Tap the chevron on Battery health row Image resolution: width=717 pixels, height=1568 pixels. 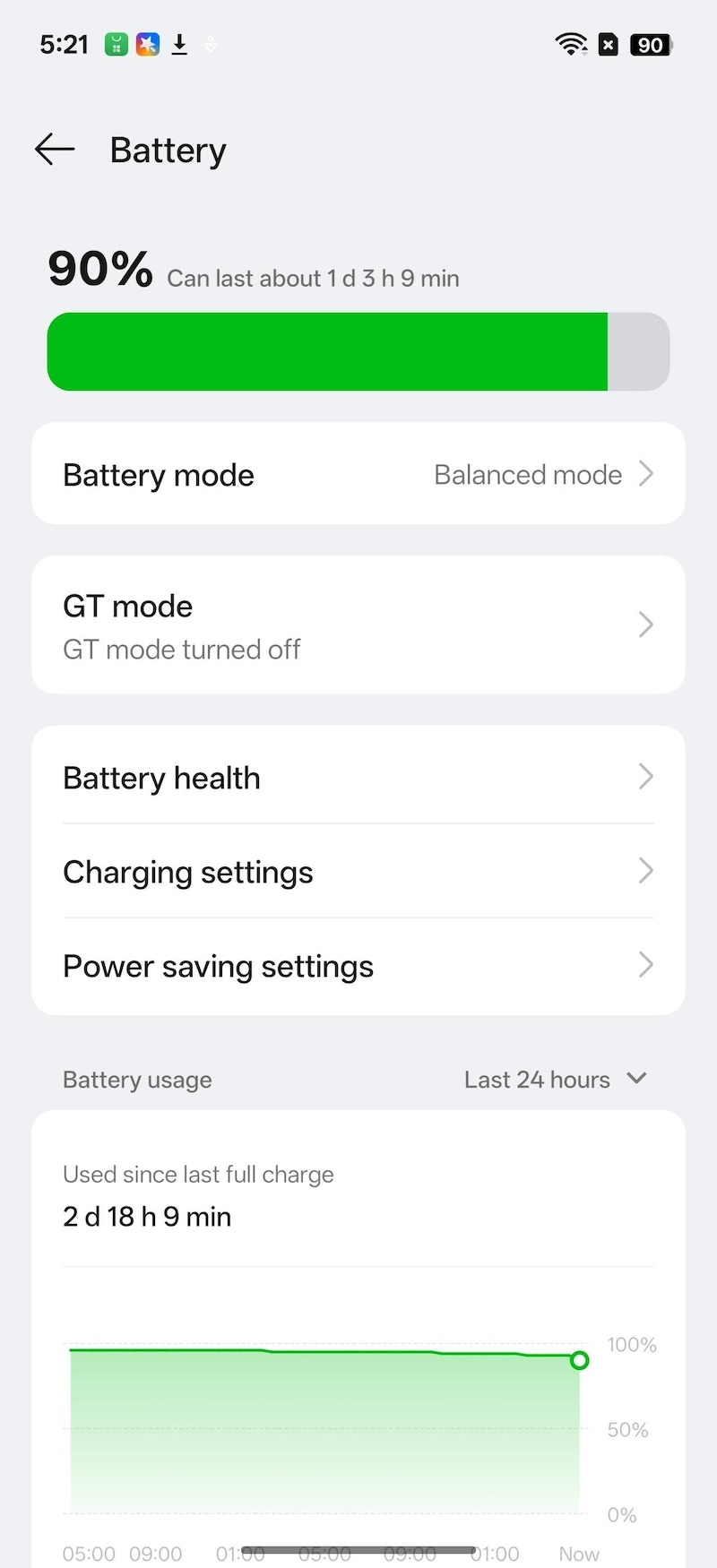[645, 777]
